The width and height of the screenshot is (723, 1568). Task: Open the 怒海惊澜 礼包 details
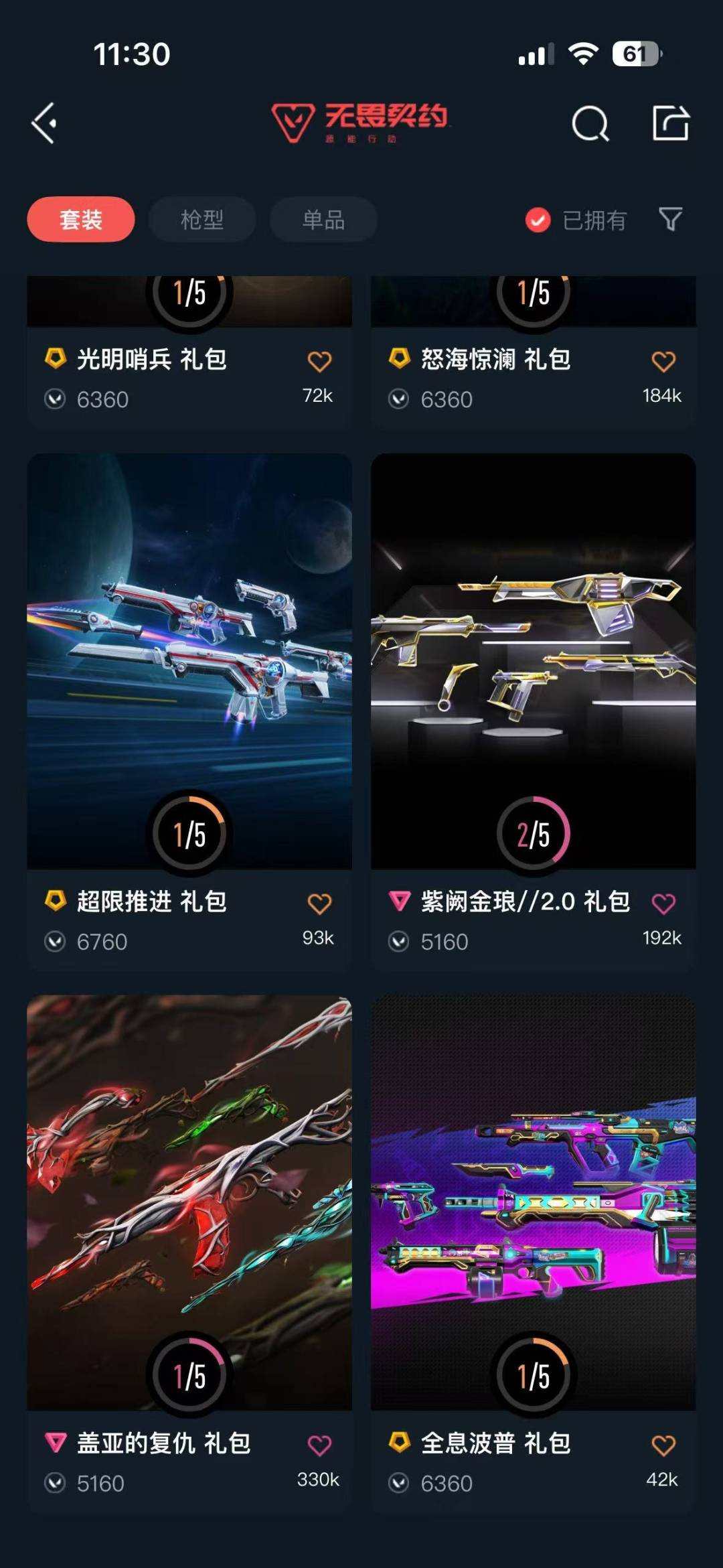pos(495,359)
